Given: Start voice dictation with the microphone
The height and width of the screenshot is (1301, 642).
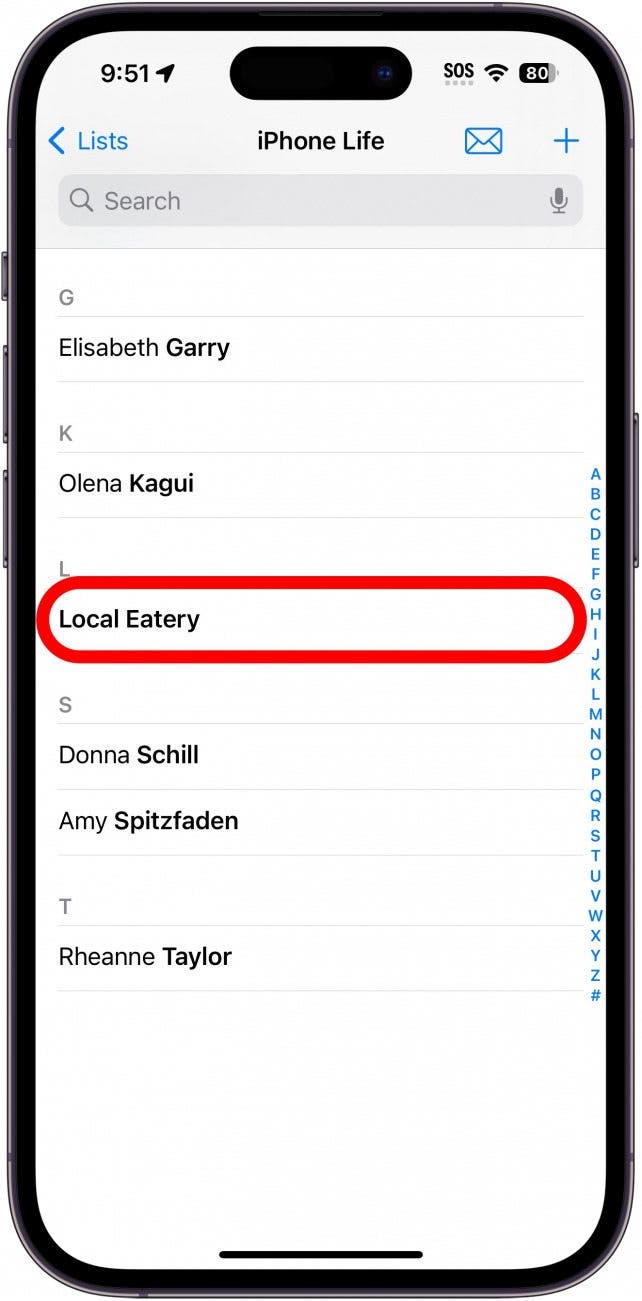Looking at the screenshot, I should click(559, 201).
